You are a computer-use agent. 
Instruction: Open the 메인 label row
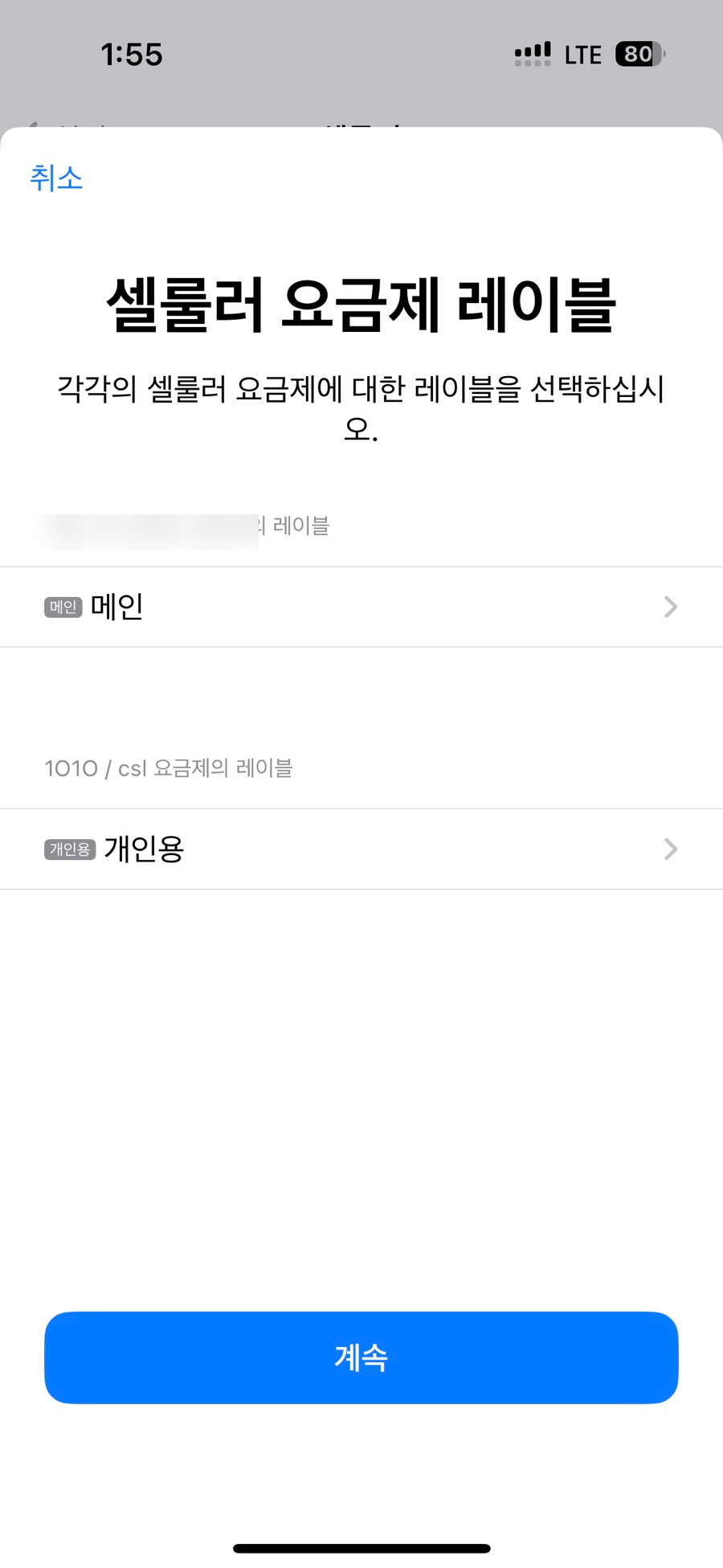click(361, 607)
